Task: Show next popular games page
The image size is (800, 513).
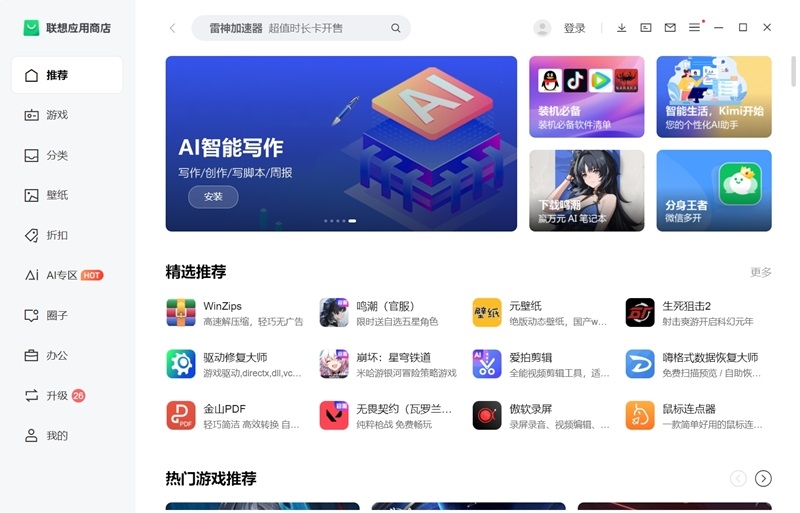Action: click(763, 479)
